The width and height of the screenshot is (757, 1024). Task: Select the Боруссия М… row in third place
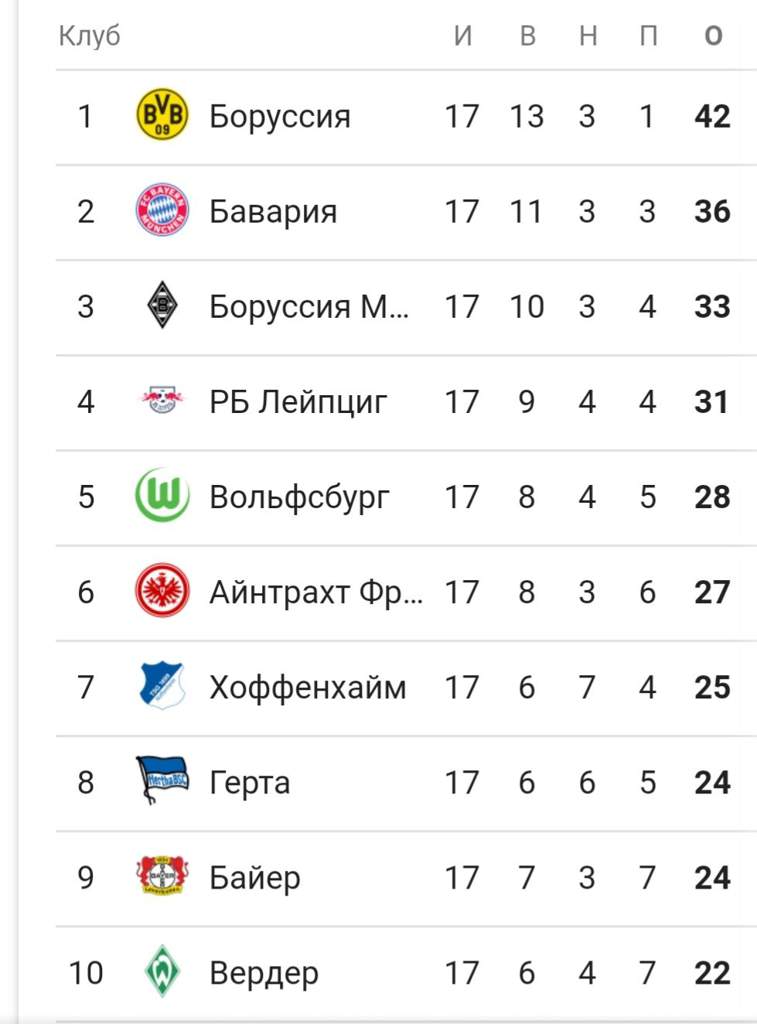coord(309,307)
